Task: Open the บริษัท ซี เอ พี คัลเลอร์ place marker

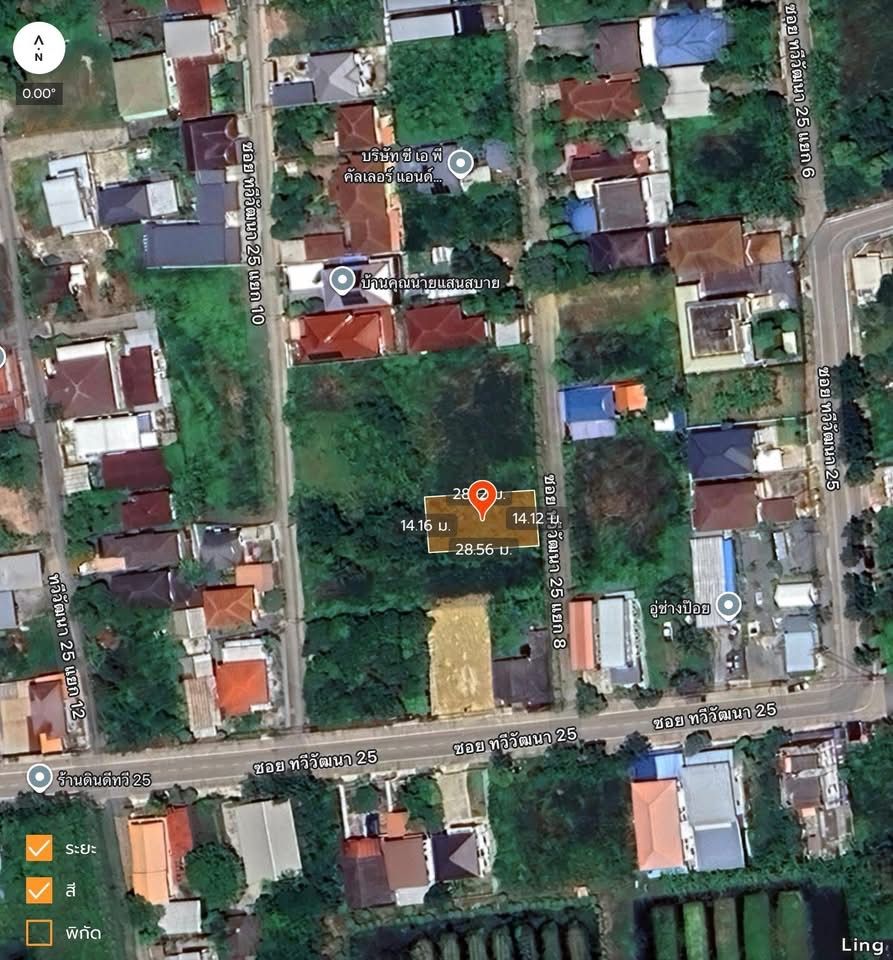Action: (x=460, y=165)
